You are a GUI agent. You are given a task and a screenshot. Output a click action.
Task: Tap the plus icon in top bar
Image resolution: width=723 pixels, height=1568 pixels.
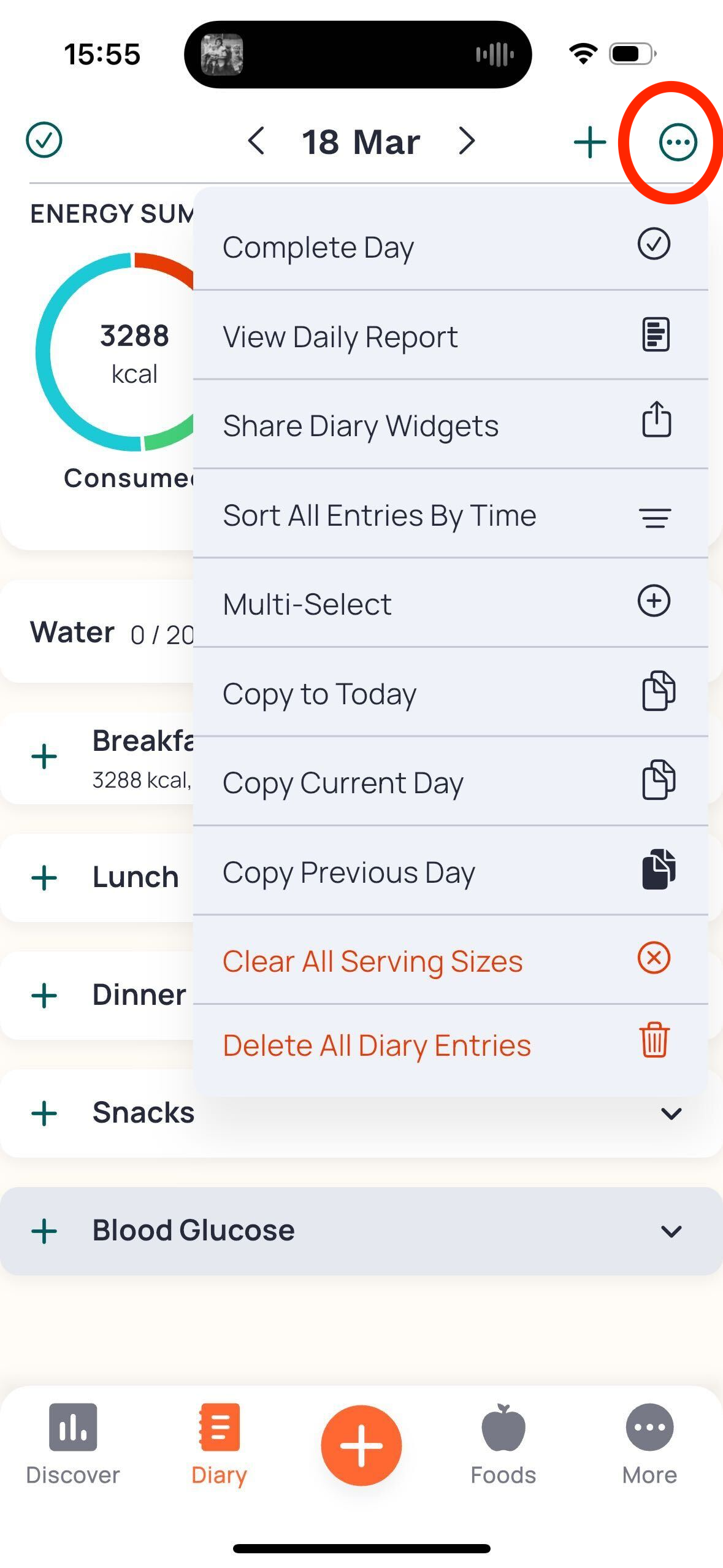(x=589, y=142)
